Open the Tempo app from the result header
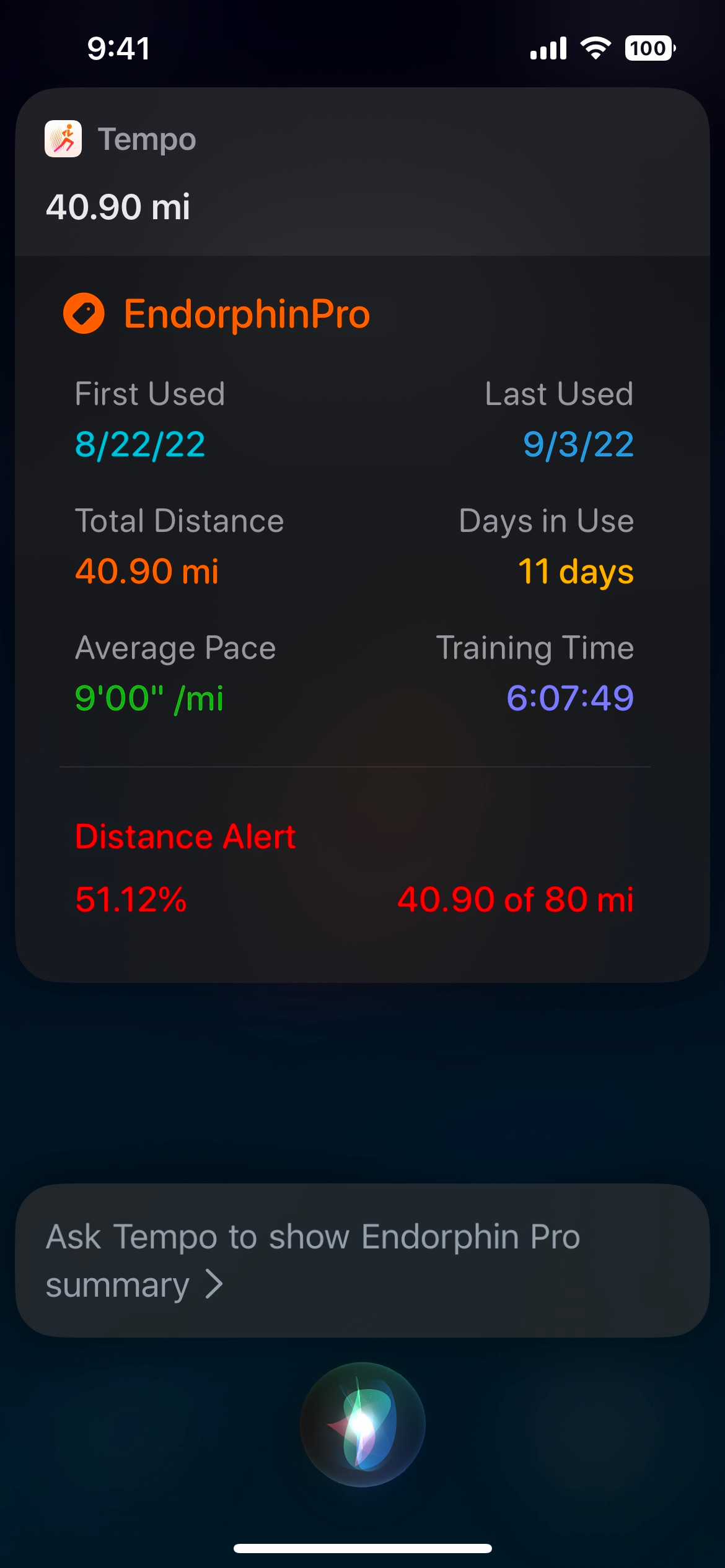725x1568 pixels. tap(120, 139)
